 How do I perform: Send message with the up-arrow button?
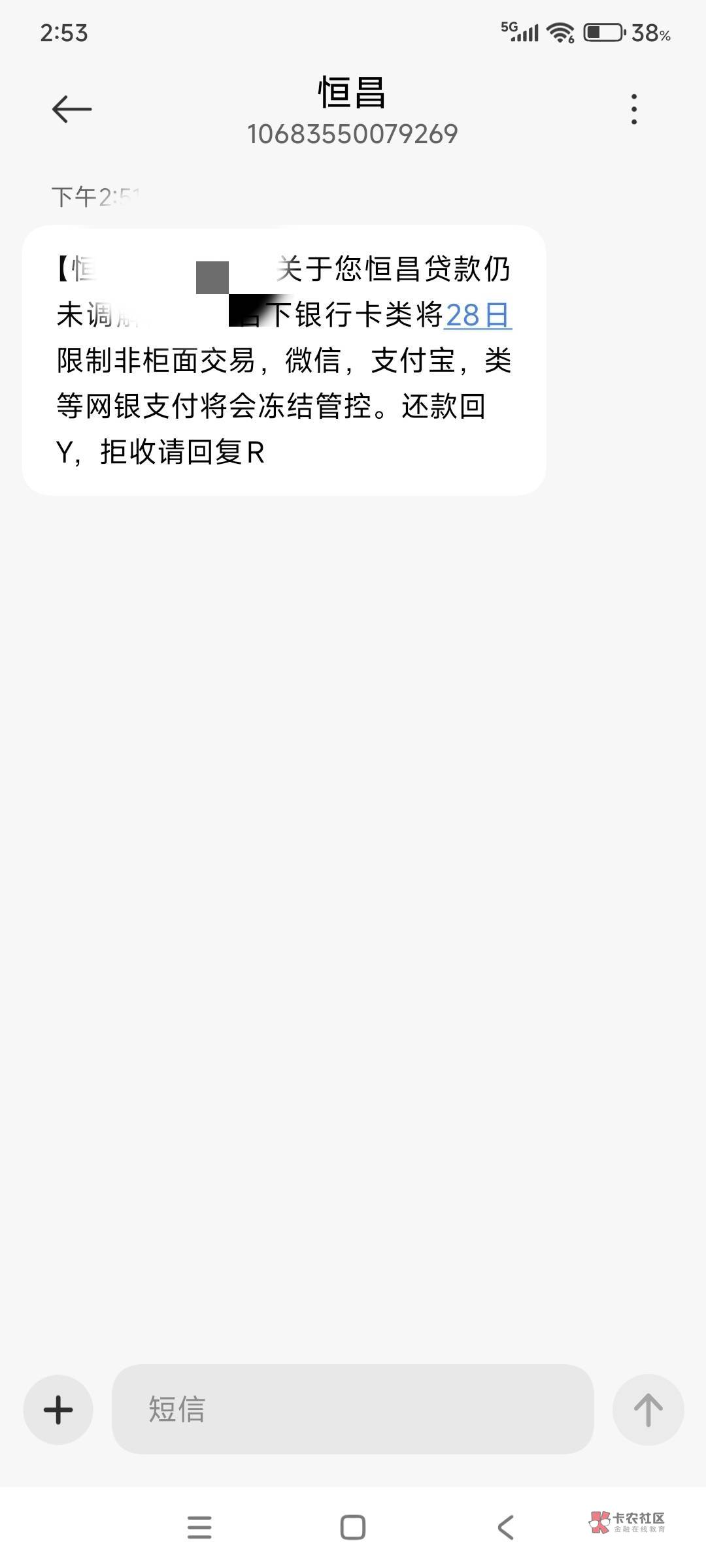[x=648, y=1409]
